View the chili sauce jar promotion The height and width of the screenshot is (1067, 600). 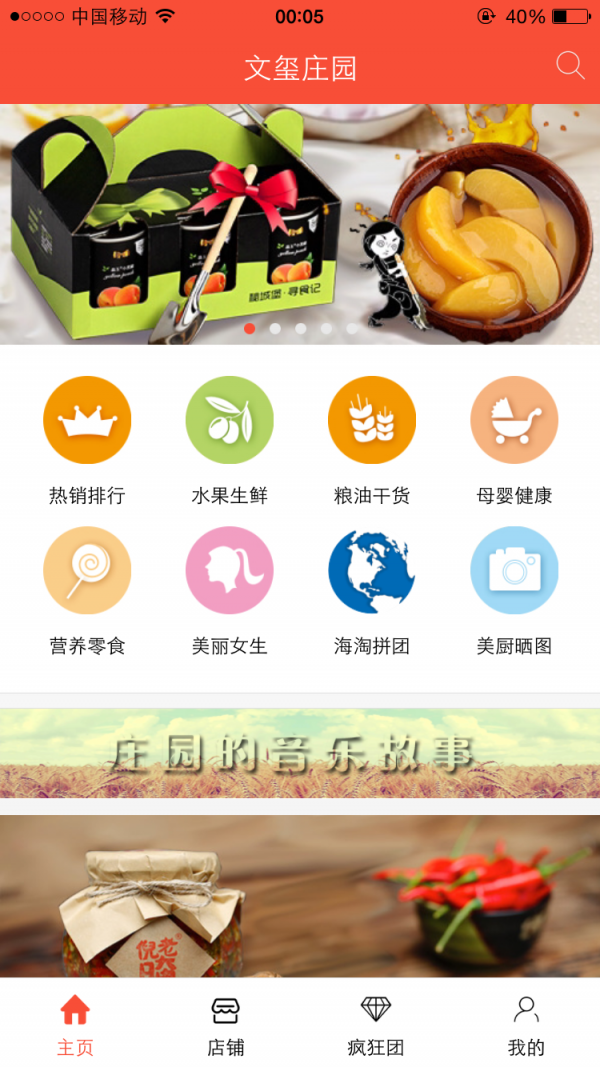pyautogui.click(x=300, y=895)
